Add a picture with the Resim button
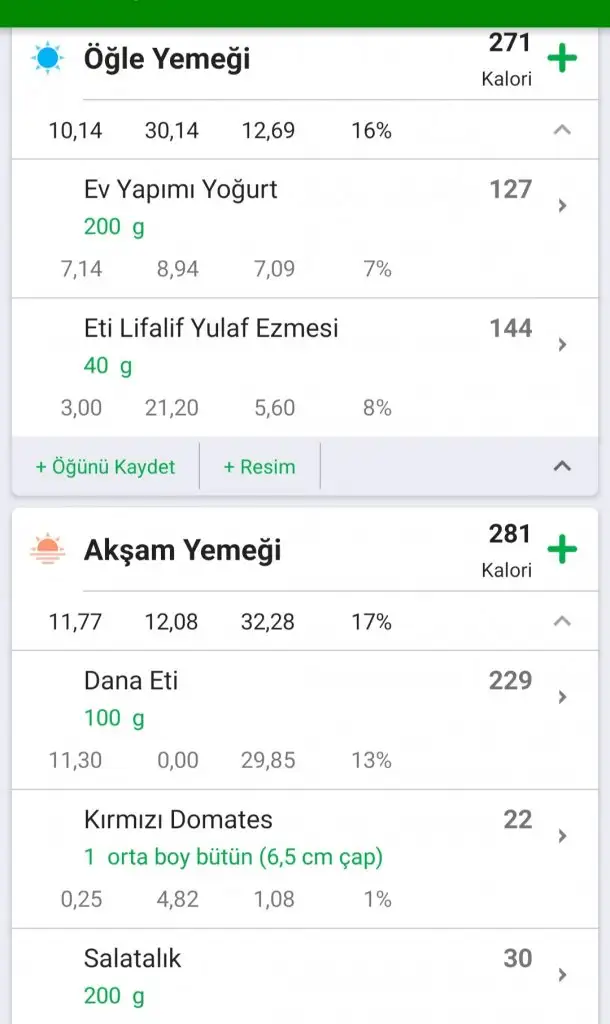Screen dimensions: 610x1024 259,467
